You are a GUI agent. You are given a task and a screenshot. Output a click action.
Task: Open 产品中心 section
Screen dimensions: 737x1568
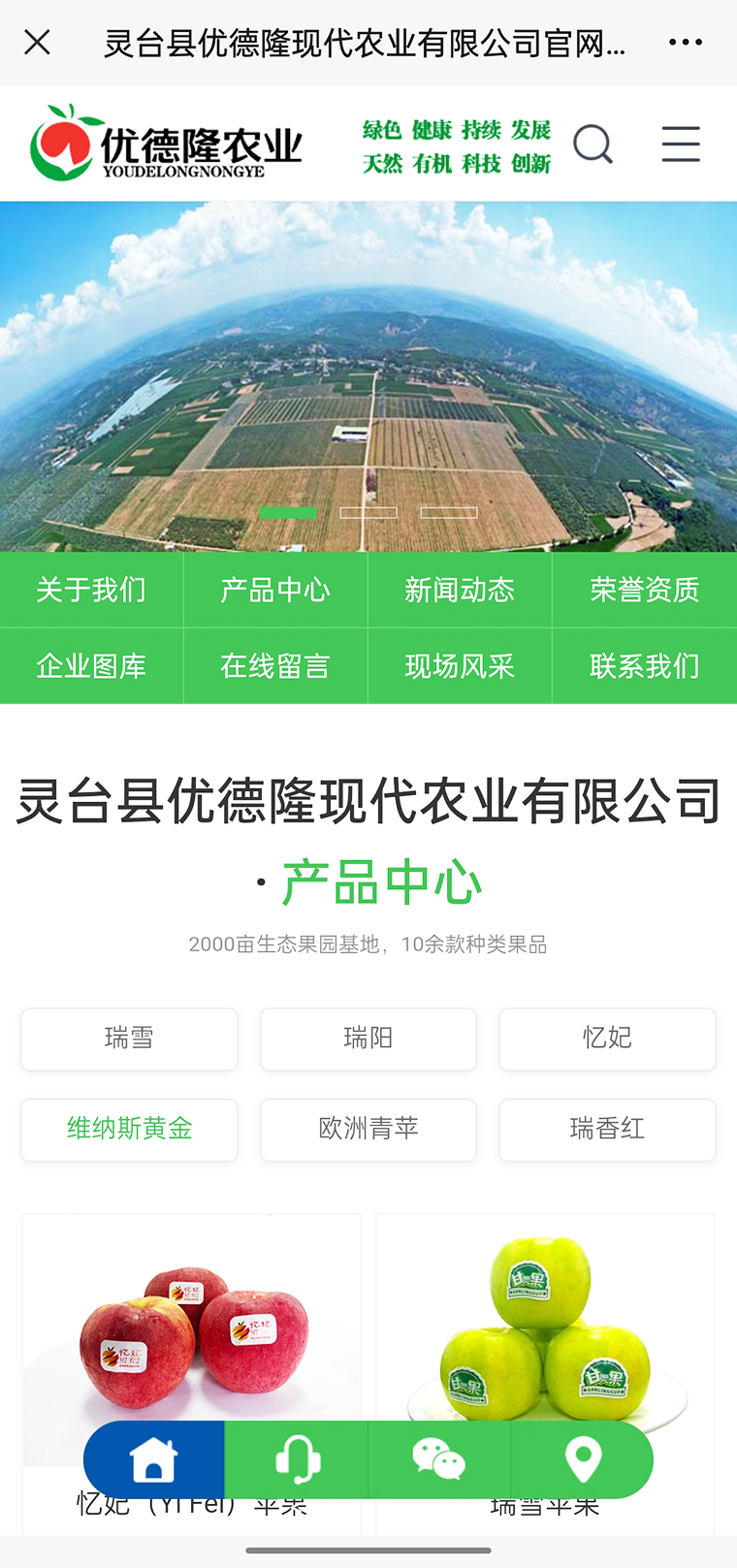click(275, 590)
